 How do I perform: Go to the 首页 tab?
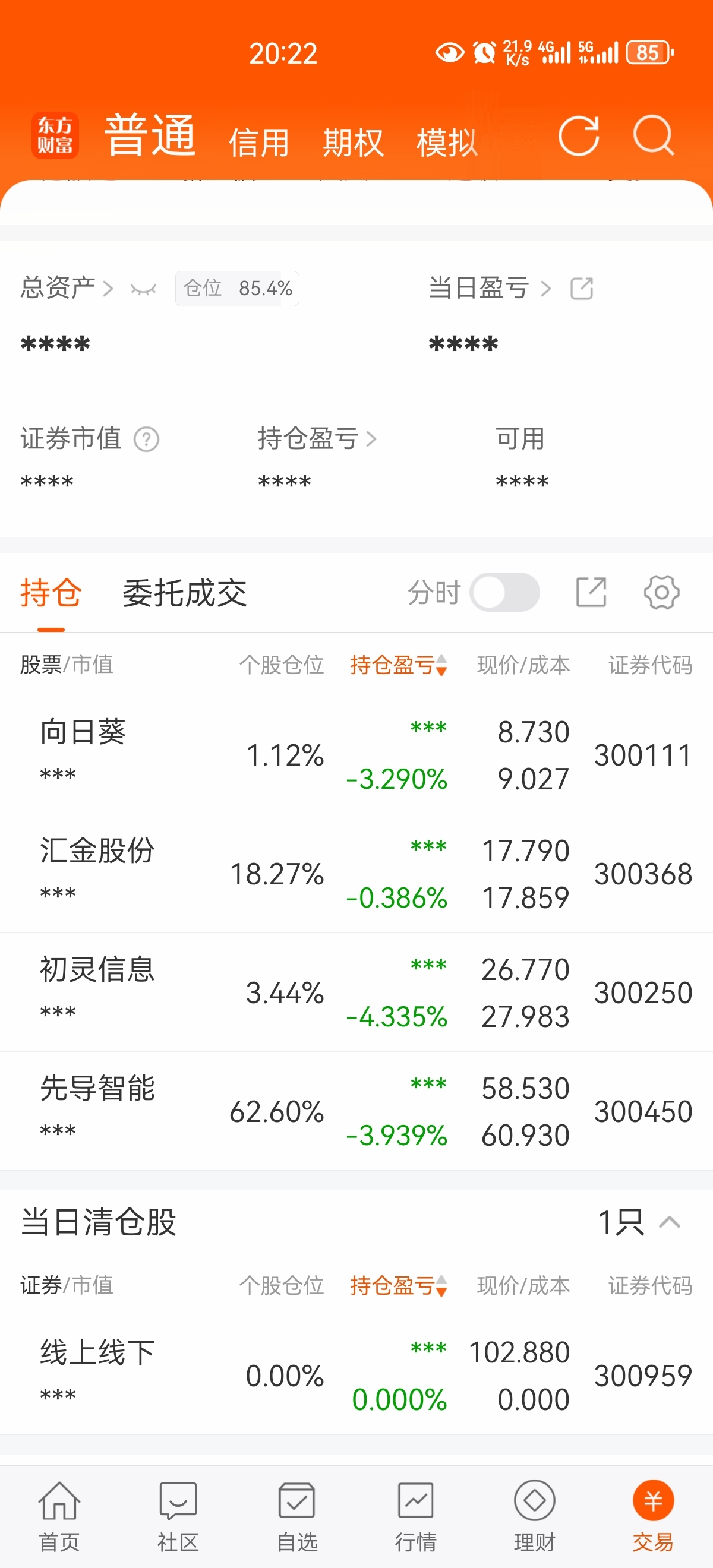pyautogui.click(x=59, y=1517)
